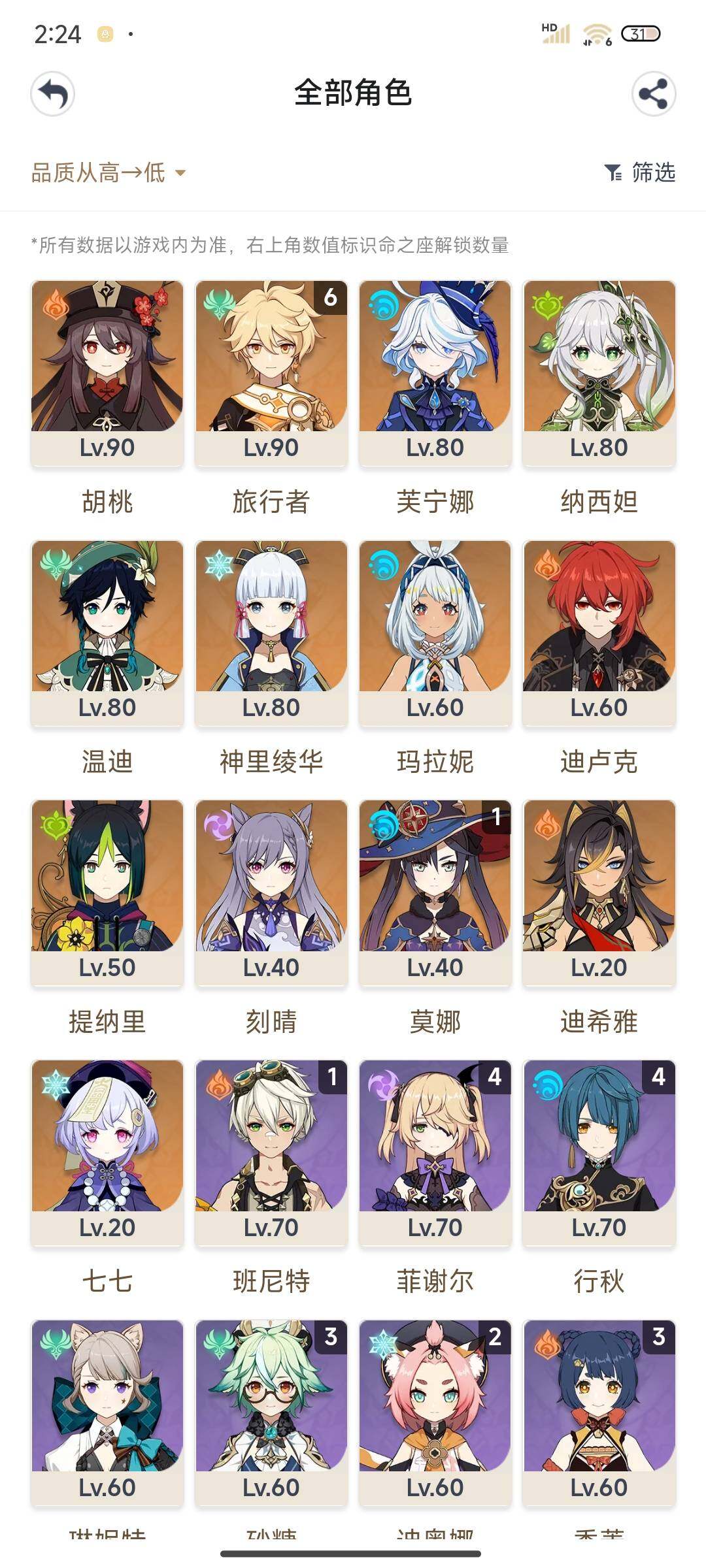The width and height of the screenshot is (706, 1568).
Task: Open the 筛选 filter
Action: coord(640,172)
